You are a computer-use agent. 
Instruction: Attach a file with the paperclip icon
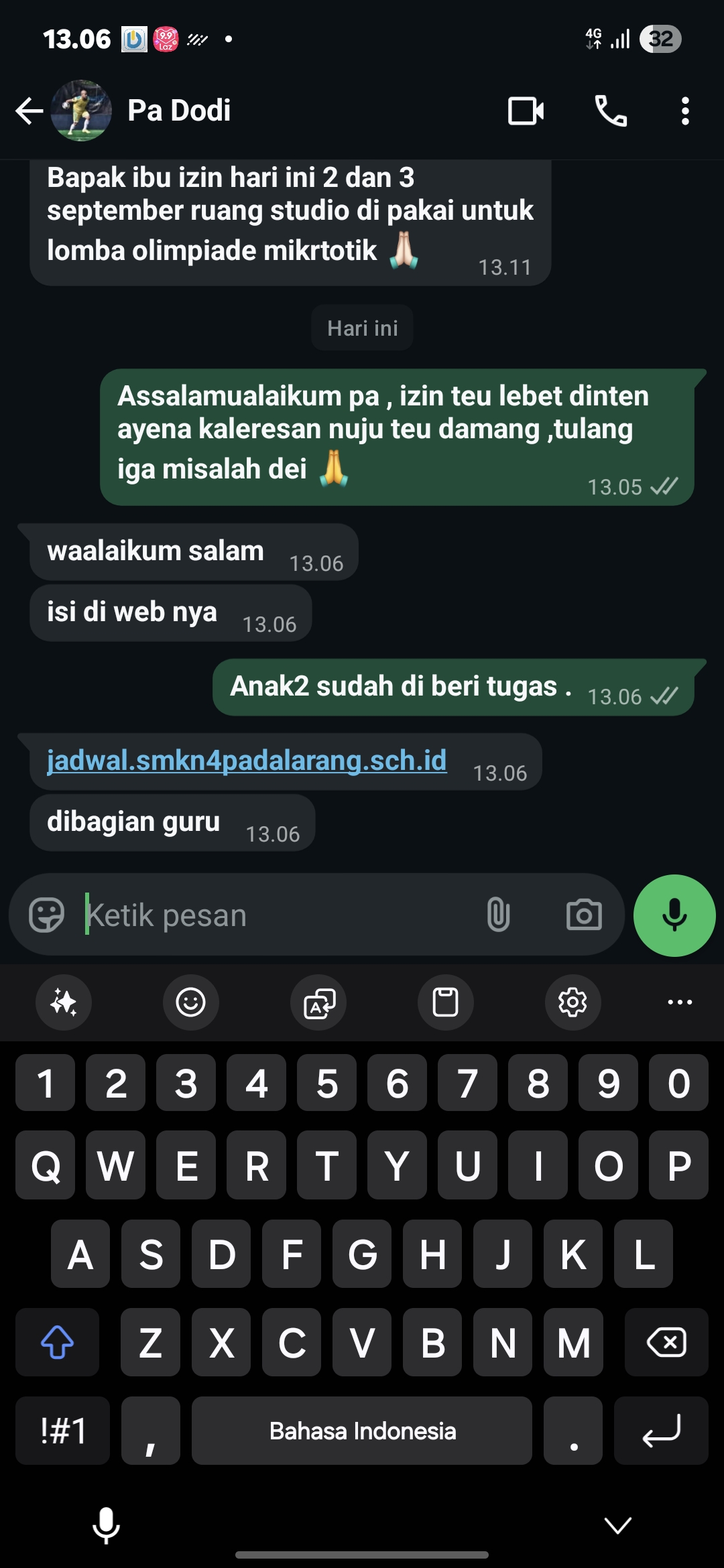pos(498,915)
